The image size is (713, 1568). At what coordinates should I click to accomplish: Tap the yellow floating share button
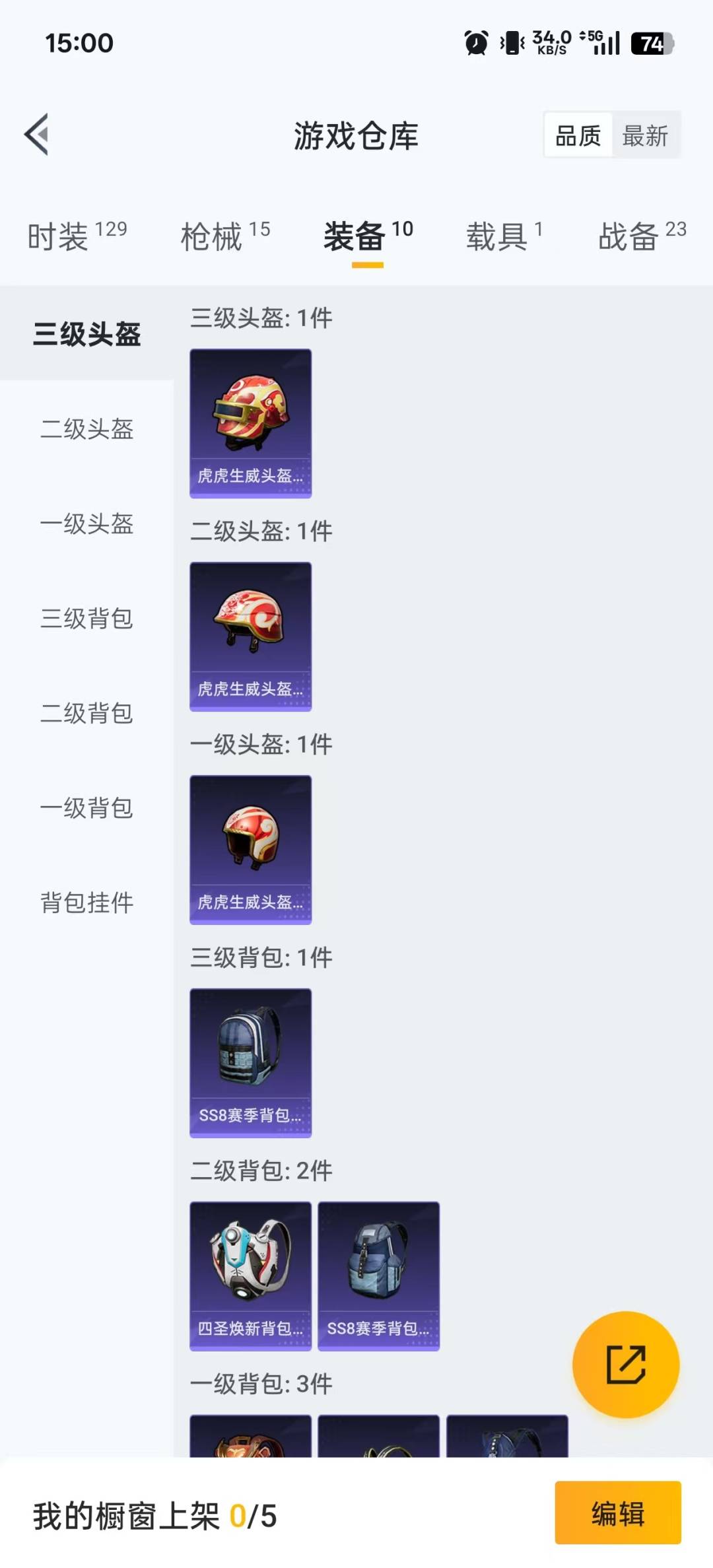coord(626,1364)
